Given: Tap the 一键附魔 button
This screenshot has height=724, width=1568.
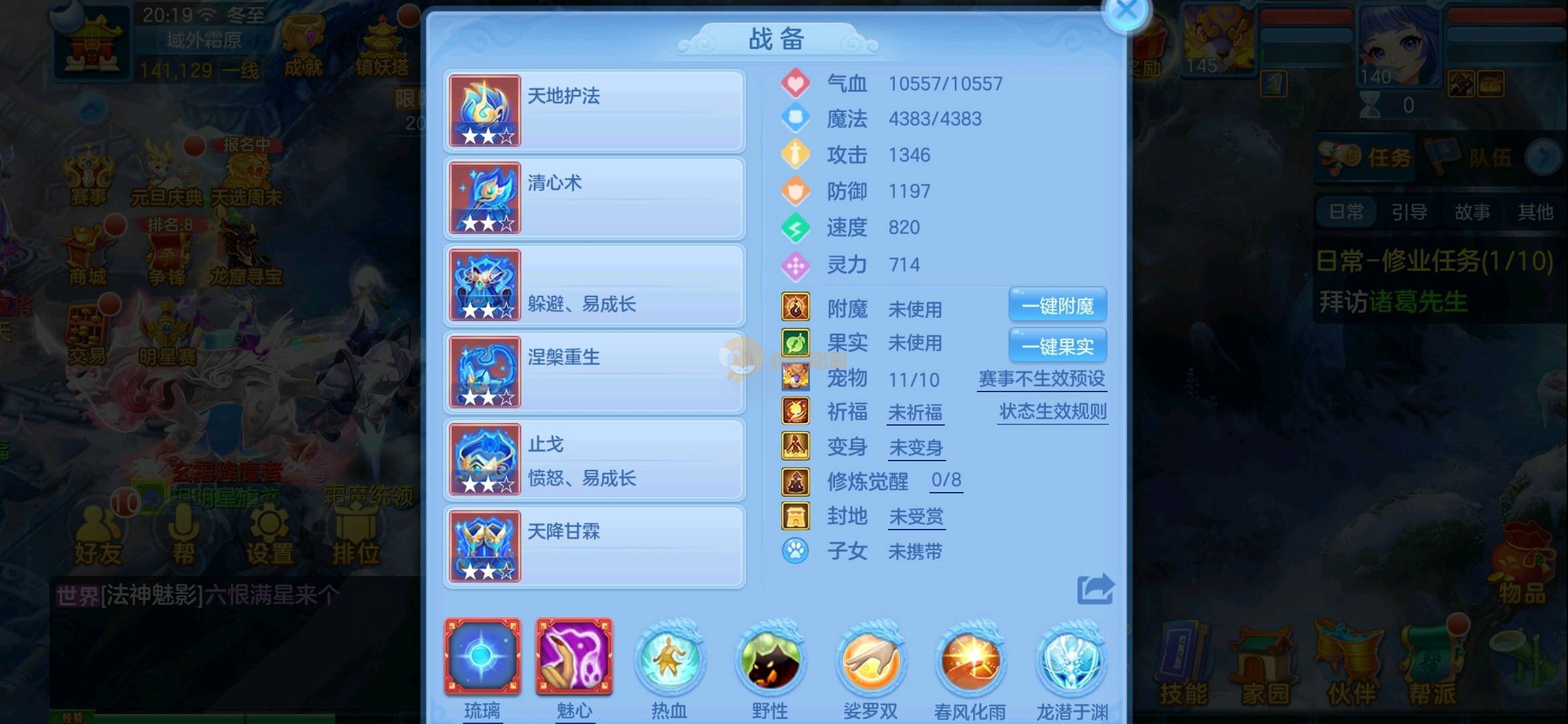Looking at the screenshot, I should pyautogui.click(x=1057, y=306).
